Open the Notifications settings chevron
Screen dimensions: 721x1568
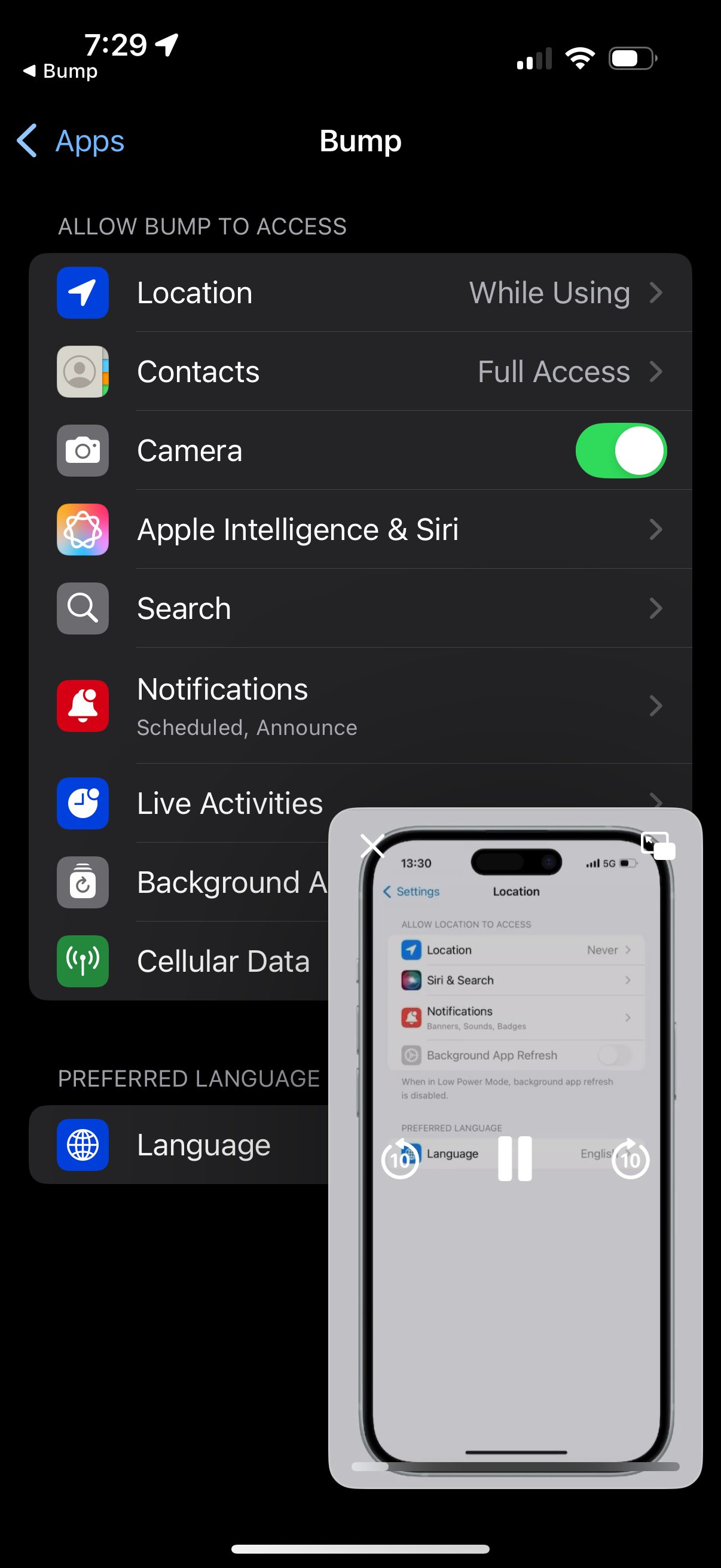(656, 706)
